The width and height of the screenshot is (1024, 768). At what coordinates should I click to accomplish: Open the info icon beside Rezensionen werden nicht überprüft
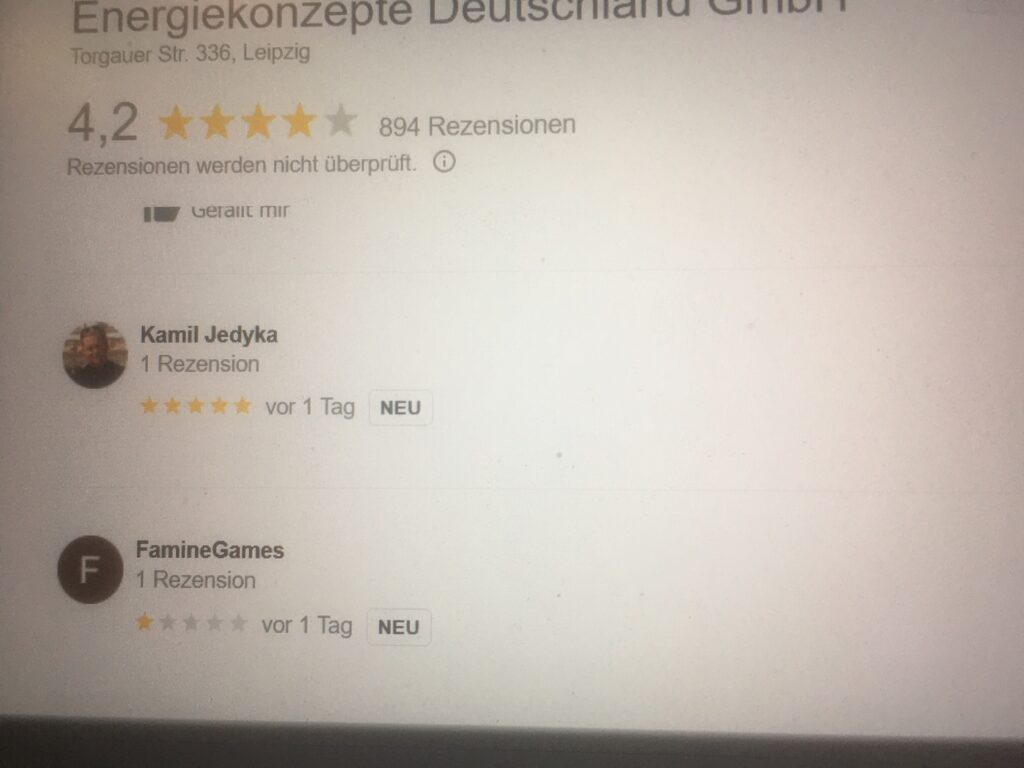pos(444,162)
